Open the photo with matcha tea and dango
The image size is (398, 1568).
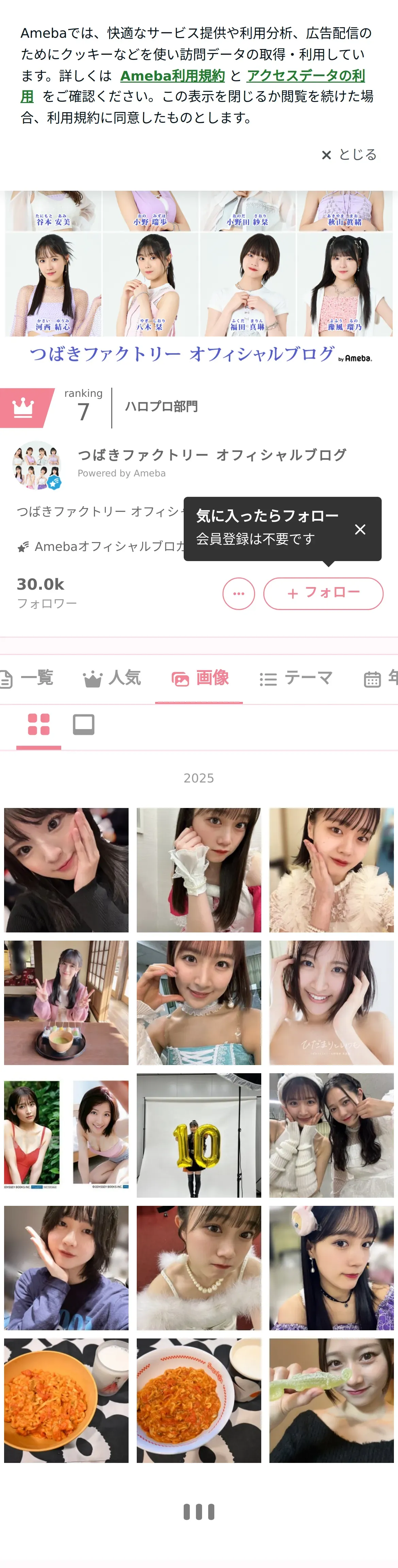pyautogui.click(x=66, y=1002)
